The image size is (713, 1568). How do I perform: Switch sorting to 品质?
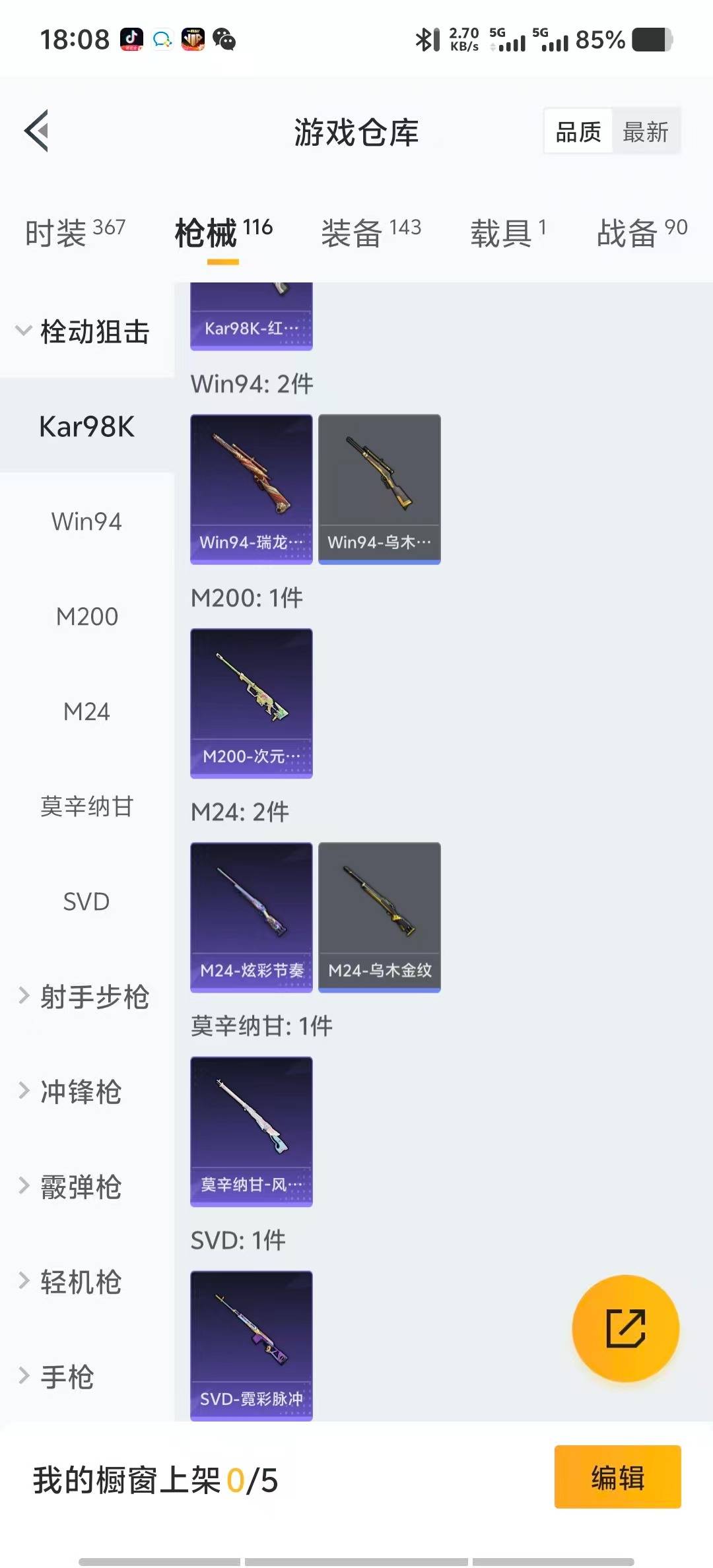(x=576, y=131)
